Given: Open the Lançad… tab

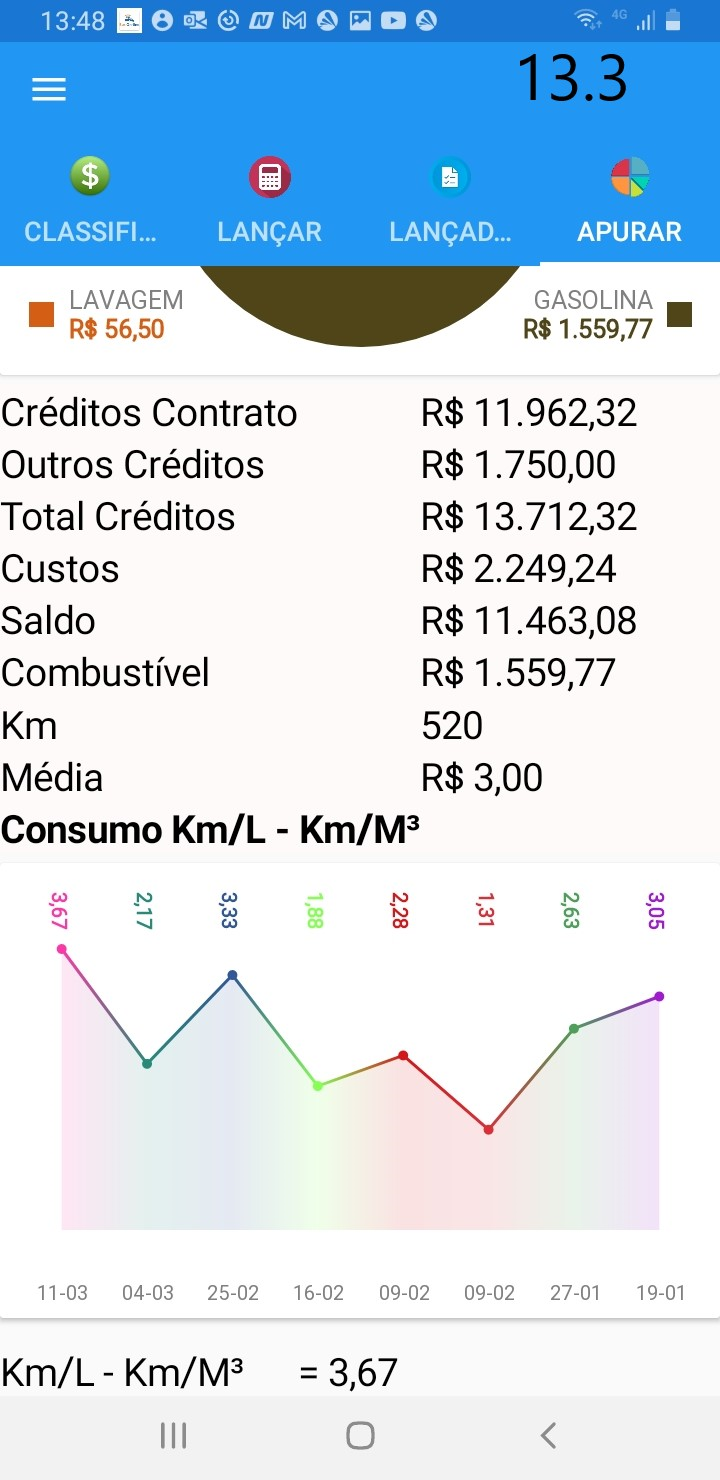Looking at the screenshot, I should click(x=450, y=204).
